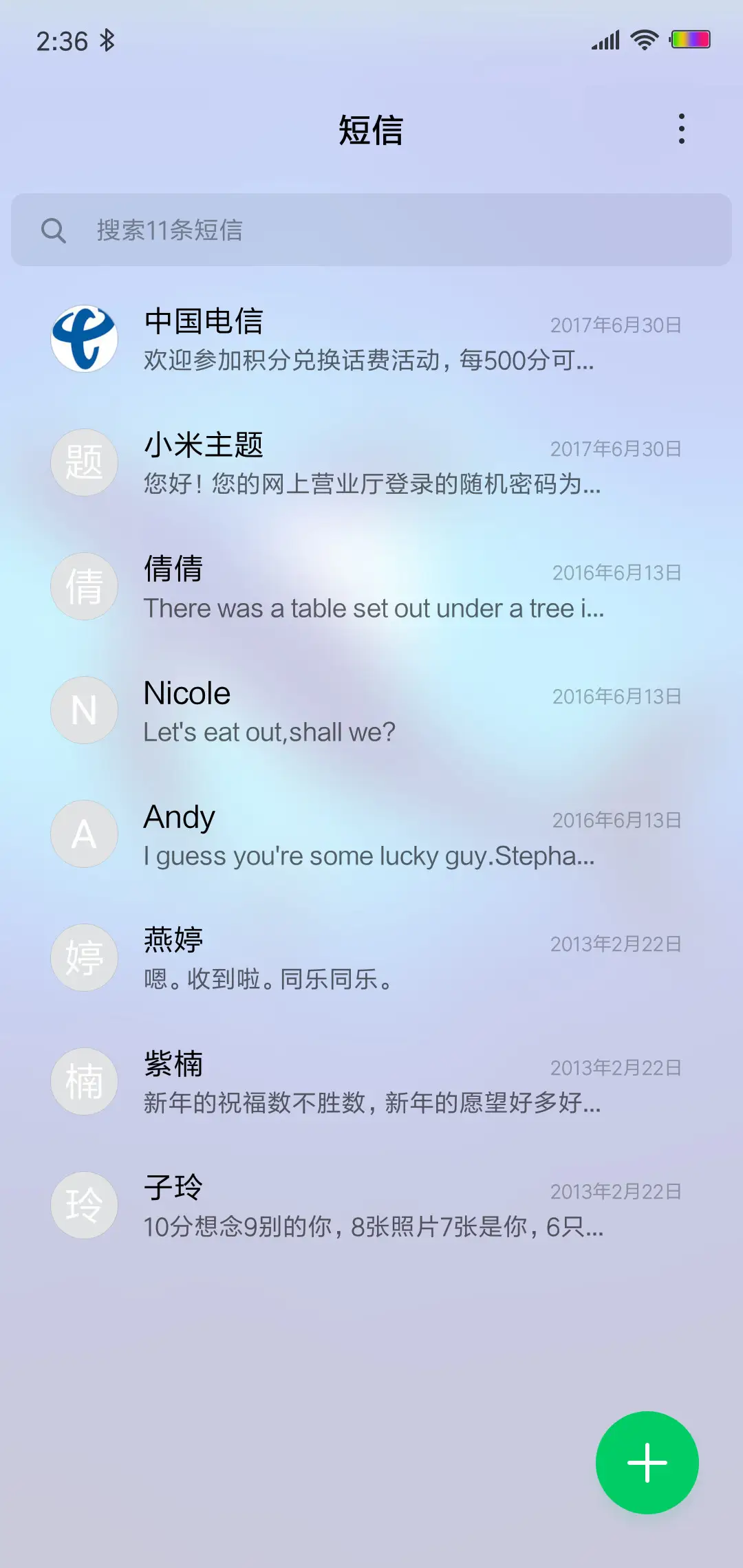Click the 倩倩 avatar icon
The height and width of the screenshot is (1568, 743).
pos(83,586)
